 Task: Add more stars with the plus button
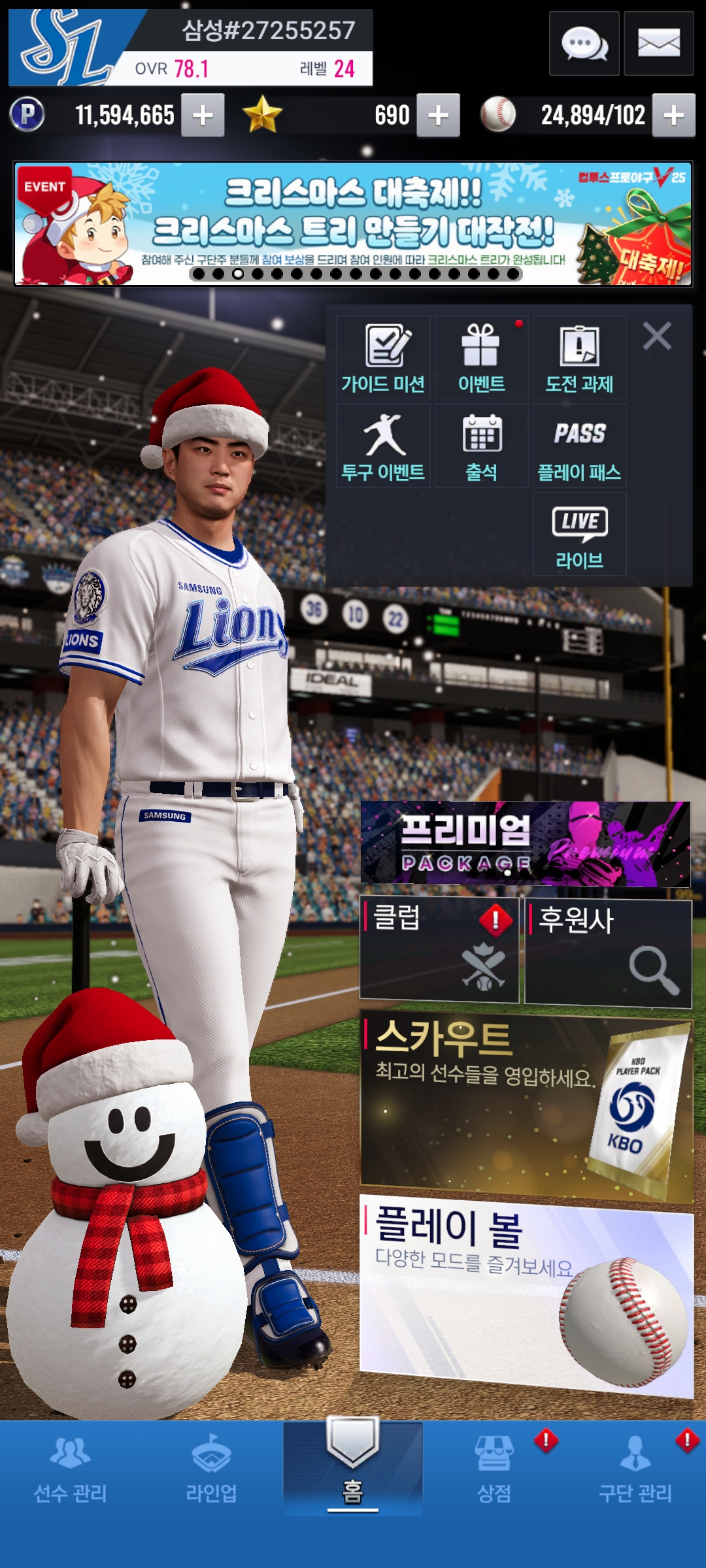click(438, 116)
